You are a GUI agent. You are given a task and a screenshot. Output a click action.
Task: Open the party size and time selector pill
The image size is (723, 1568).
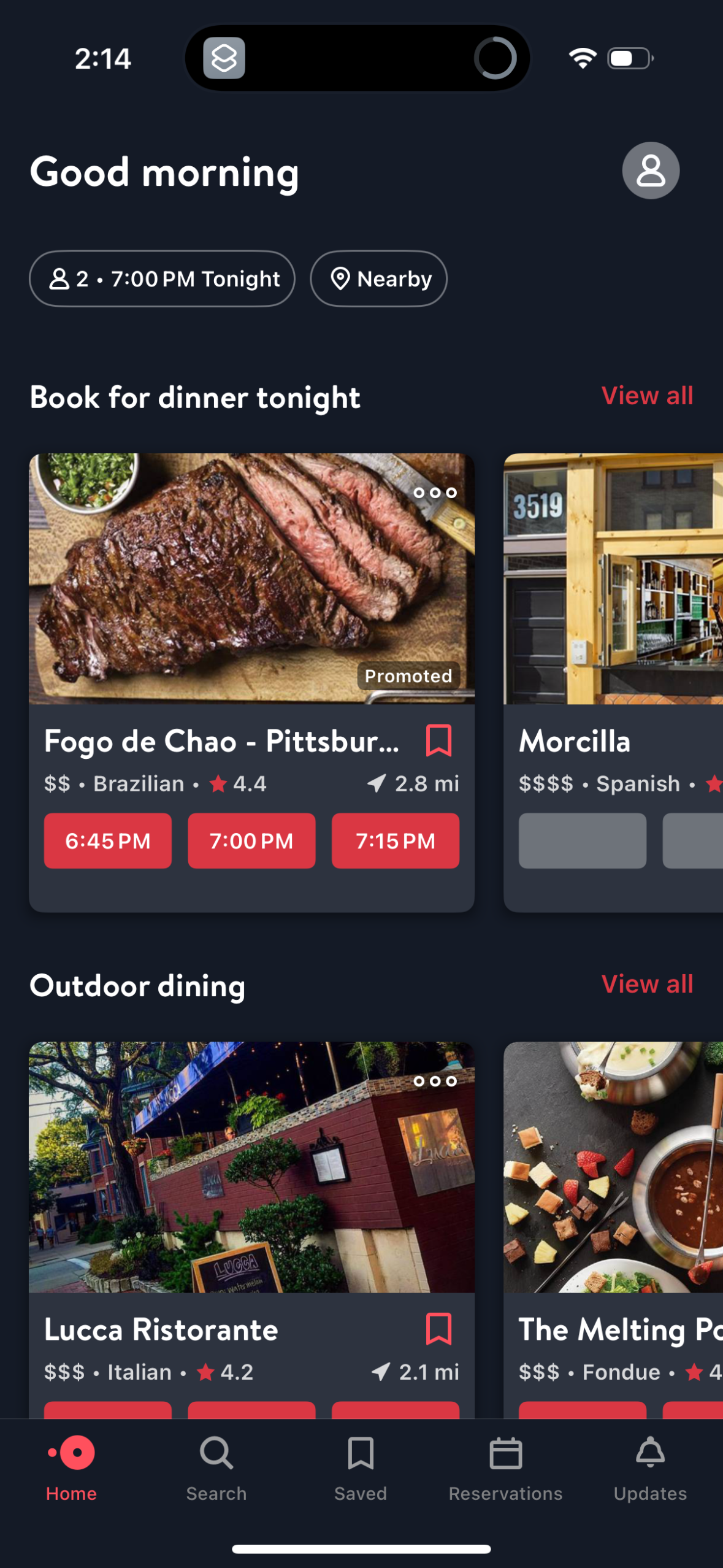[x=163, y=279]
